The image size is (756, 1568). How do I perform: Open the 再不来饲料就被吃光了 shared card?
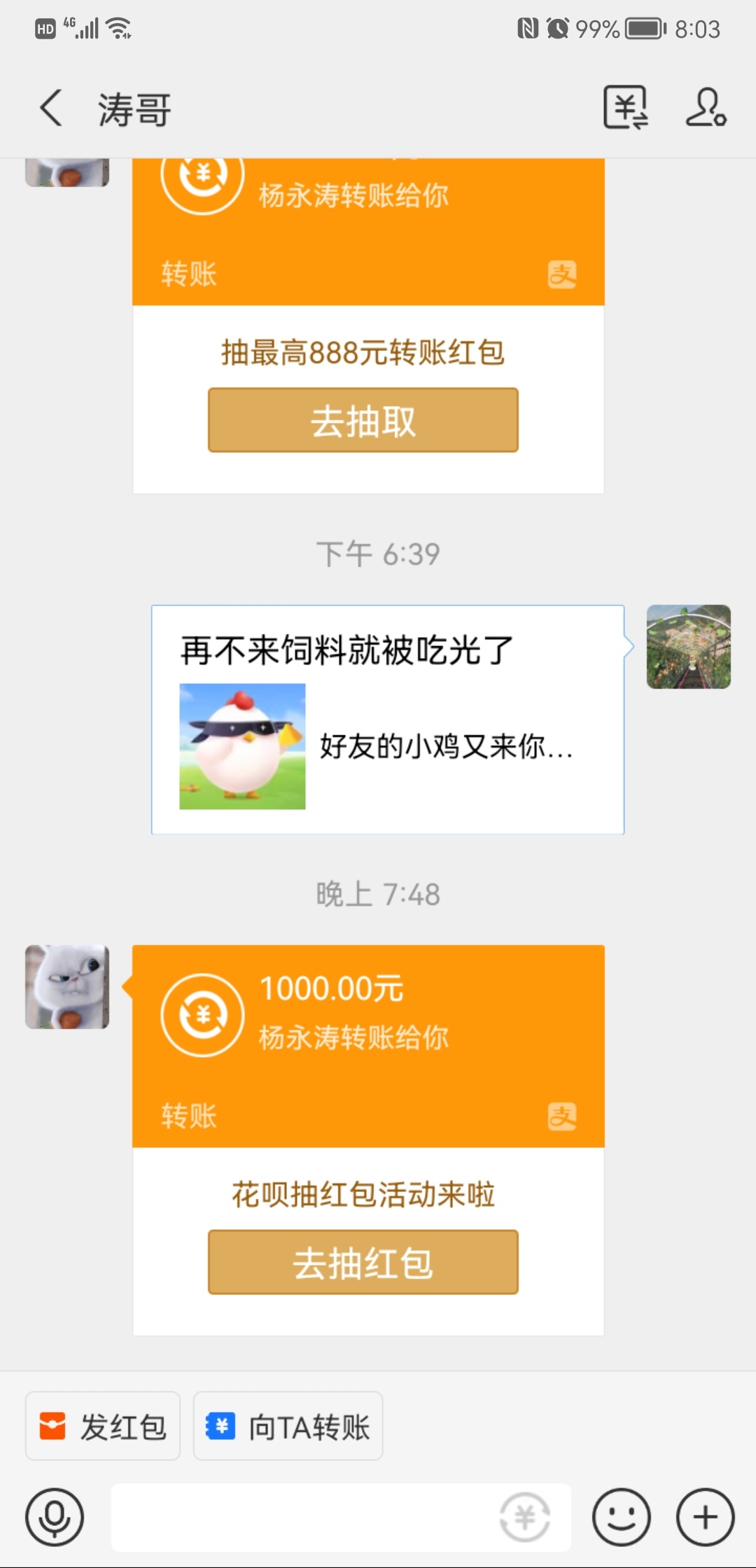tap(387, 720)
